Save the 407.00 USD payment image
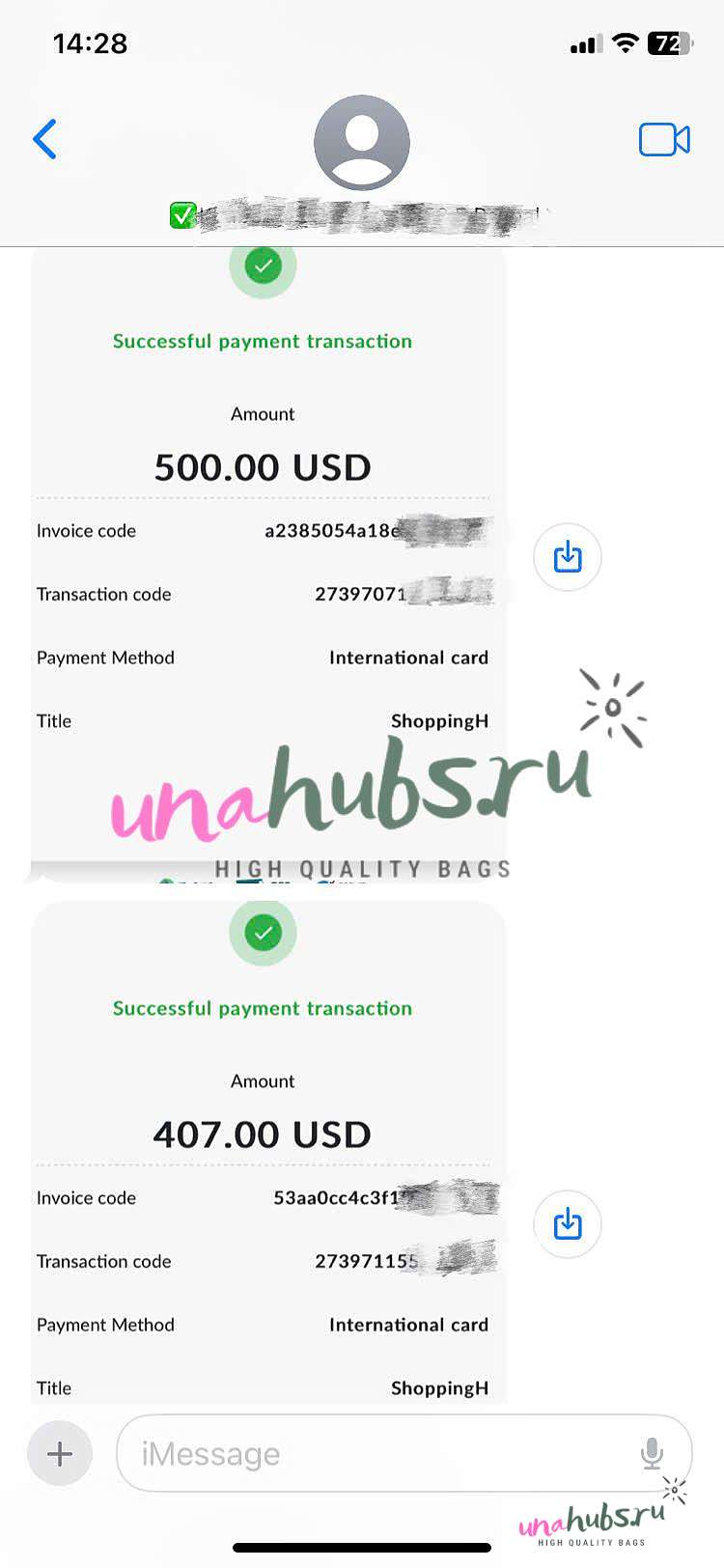Screen dimensions: 724x1568 tap(568, 1224)
